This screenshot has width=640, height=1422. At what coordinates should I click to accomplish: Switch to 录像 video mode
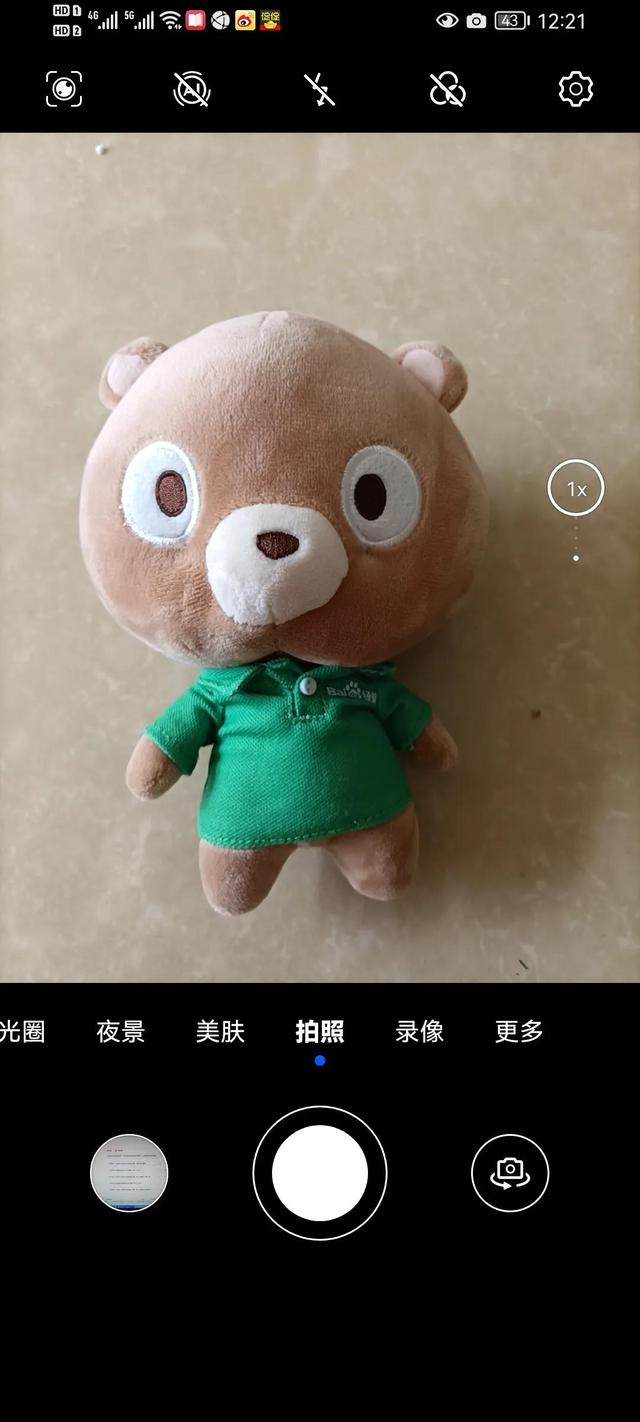pyautogui.click(x=419, y=1031)
